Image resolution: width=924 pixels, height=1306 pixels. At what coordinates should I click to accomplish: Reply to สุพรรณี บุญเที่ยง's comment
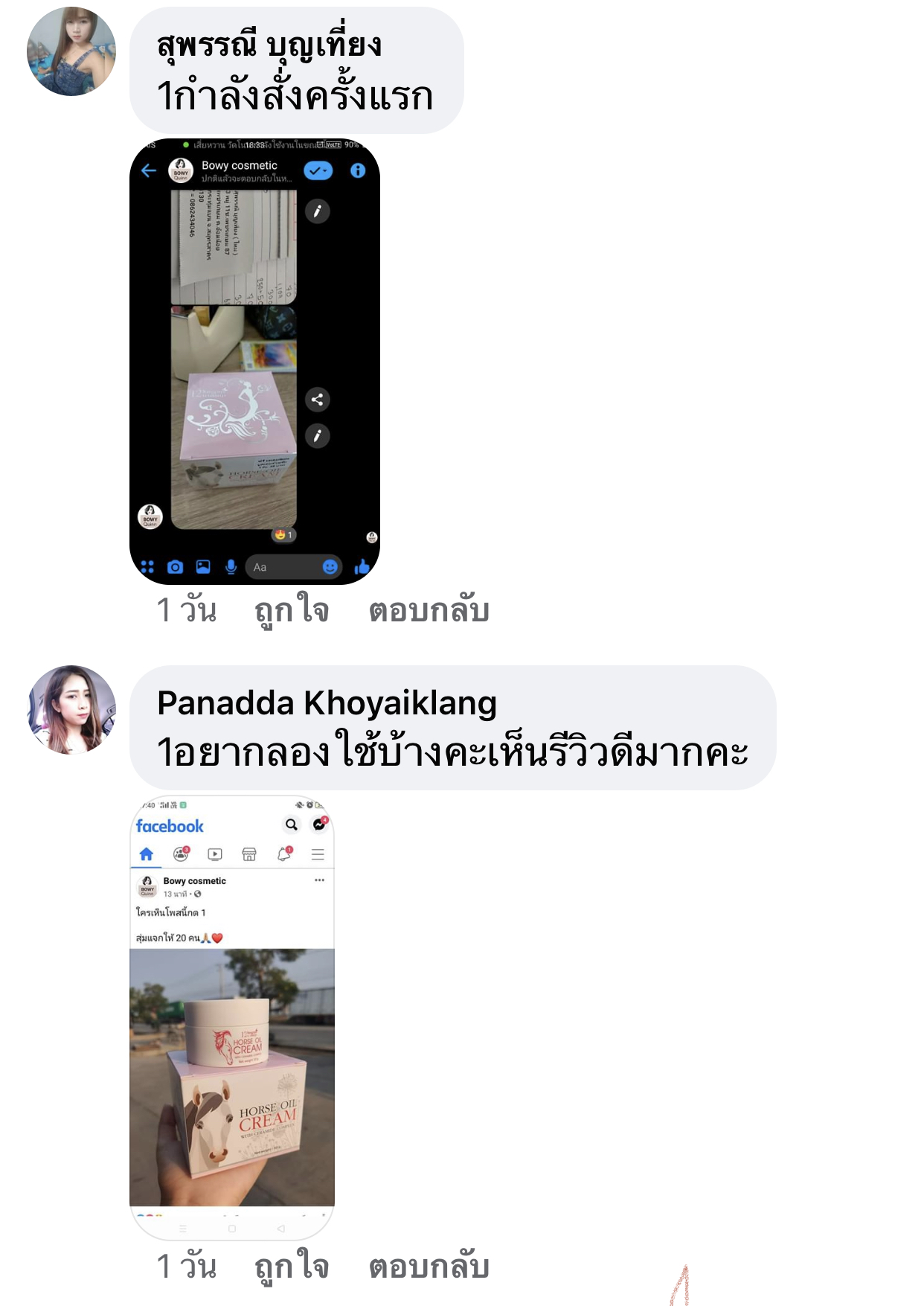click(x=429, y=610)
